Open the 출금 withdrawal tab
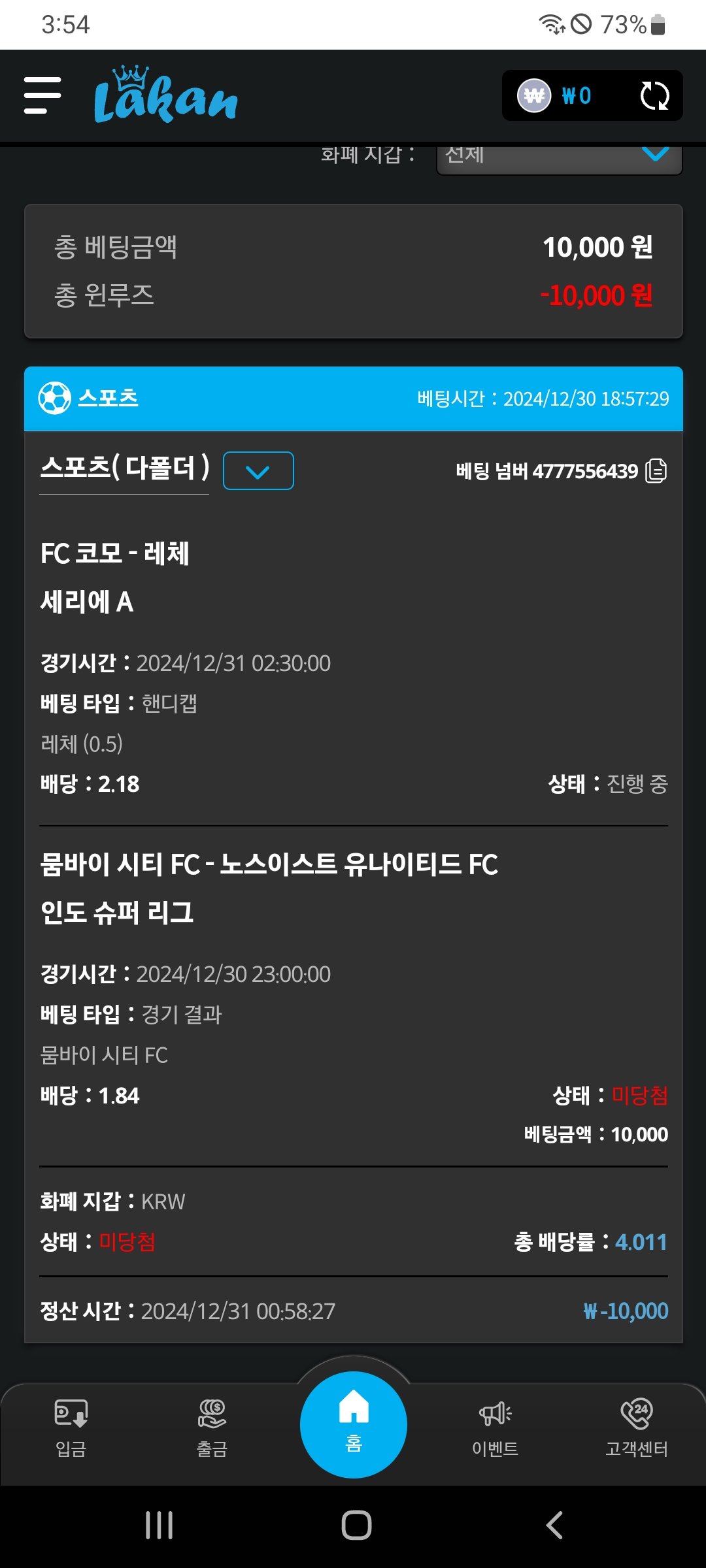Viewport: 706px width, 1568px height. click(212, 1428)
